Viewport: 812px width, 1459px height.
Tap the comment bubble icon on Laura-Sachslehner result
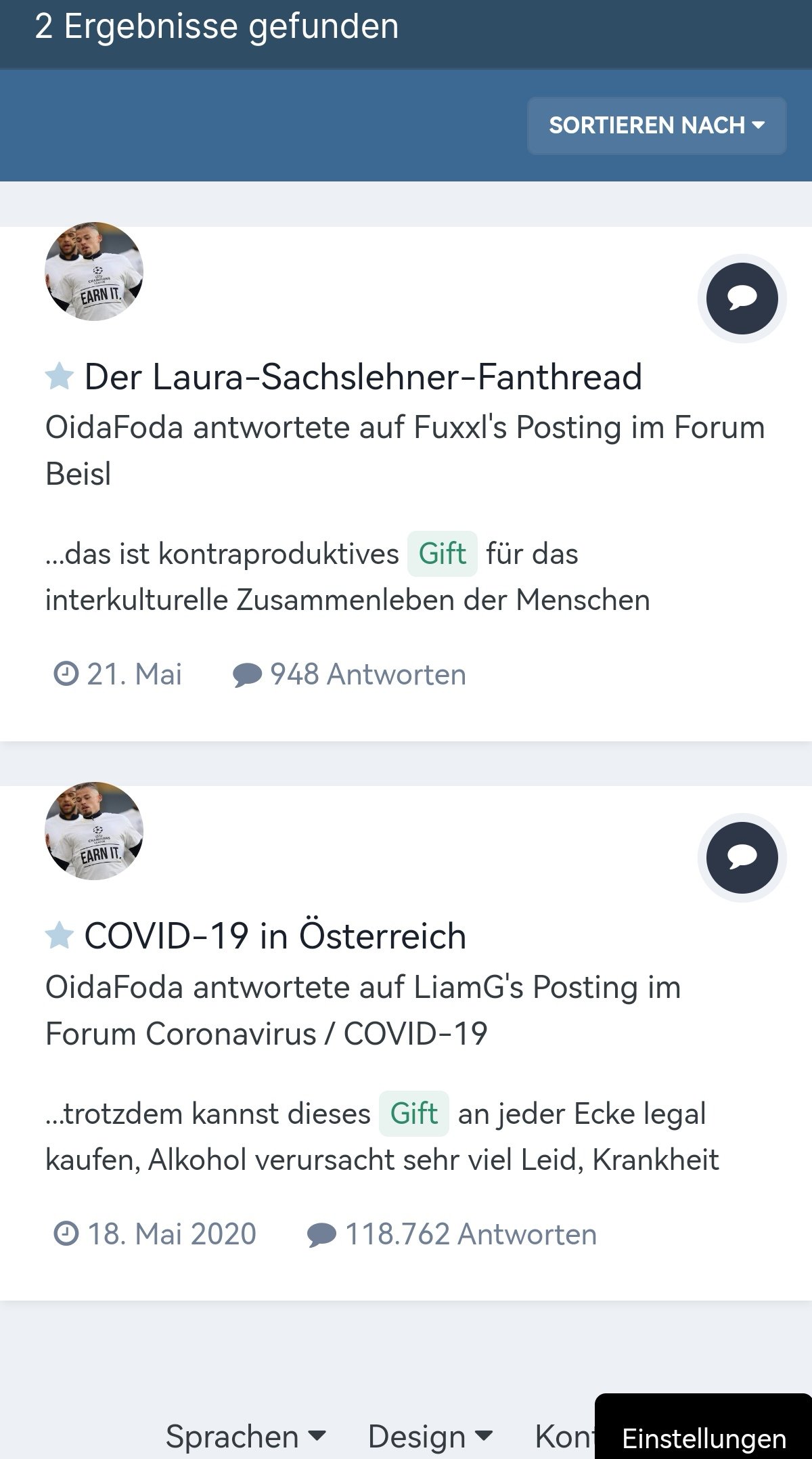point(742,299)
